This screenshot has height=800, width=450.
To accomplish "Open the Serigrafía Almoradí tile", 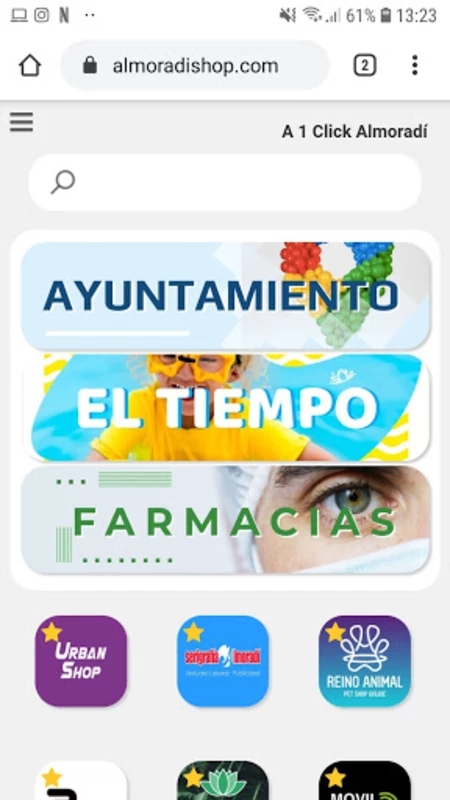I will click(x=222, y=661).
